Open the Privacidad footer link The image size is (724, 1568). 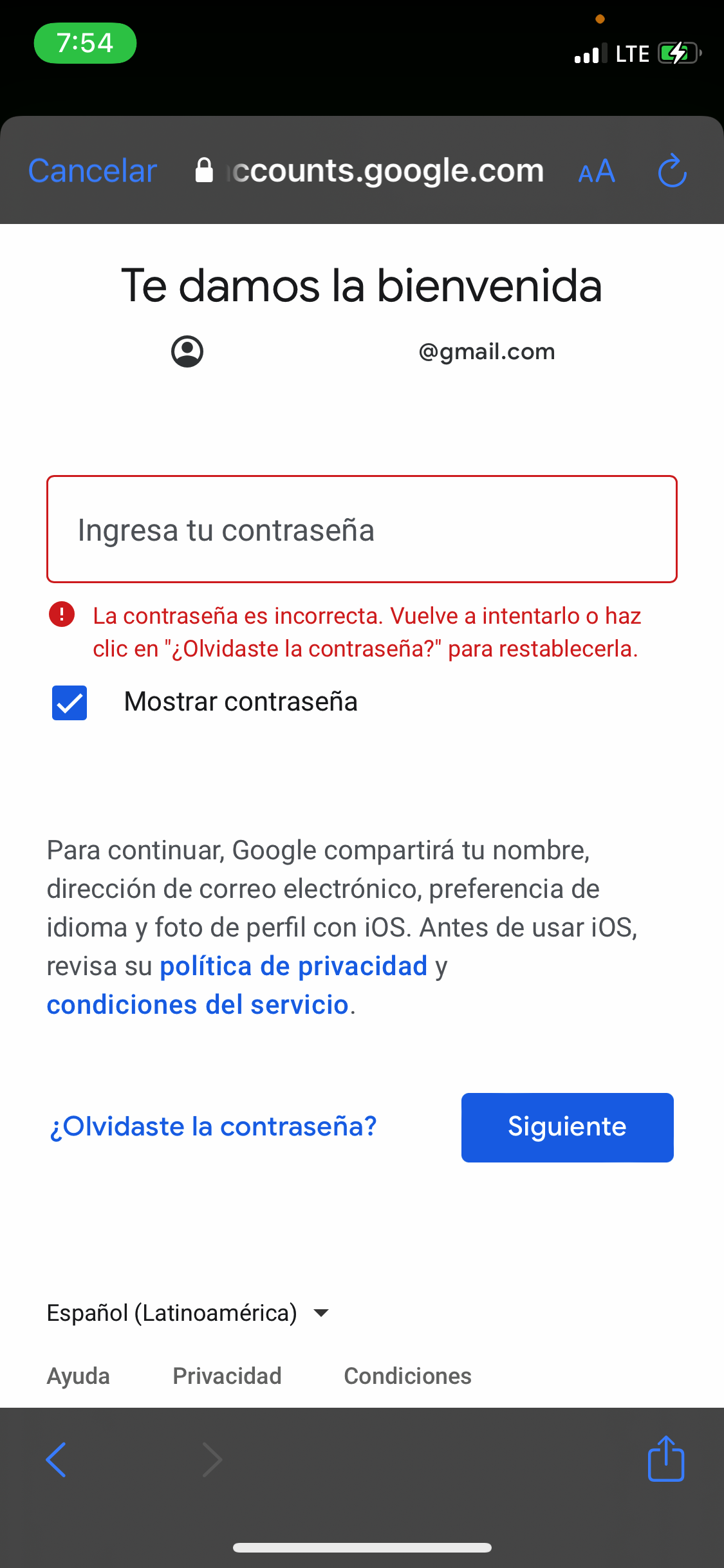click(227, 1376)
